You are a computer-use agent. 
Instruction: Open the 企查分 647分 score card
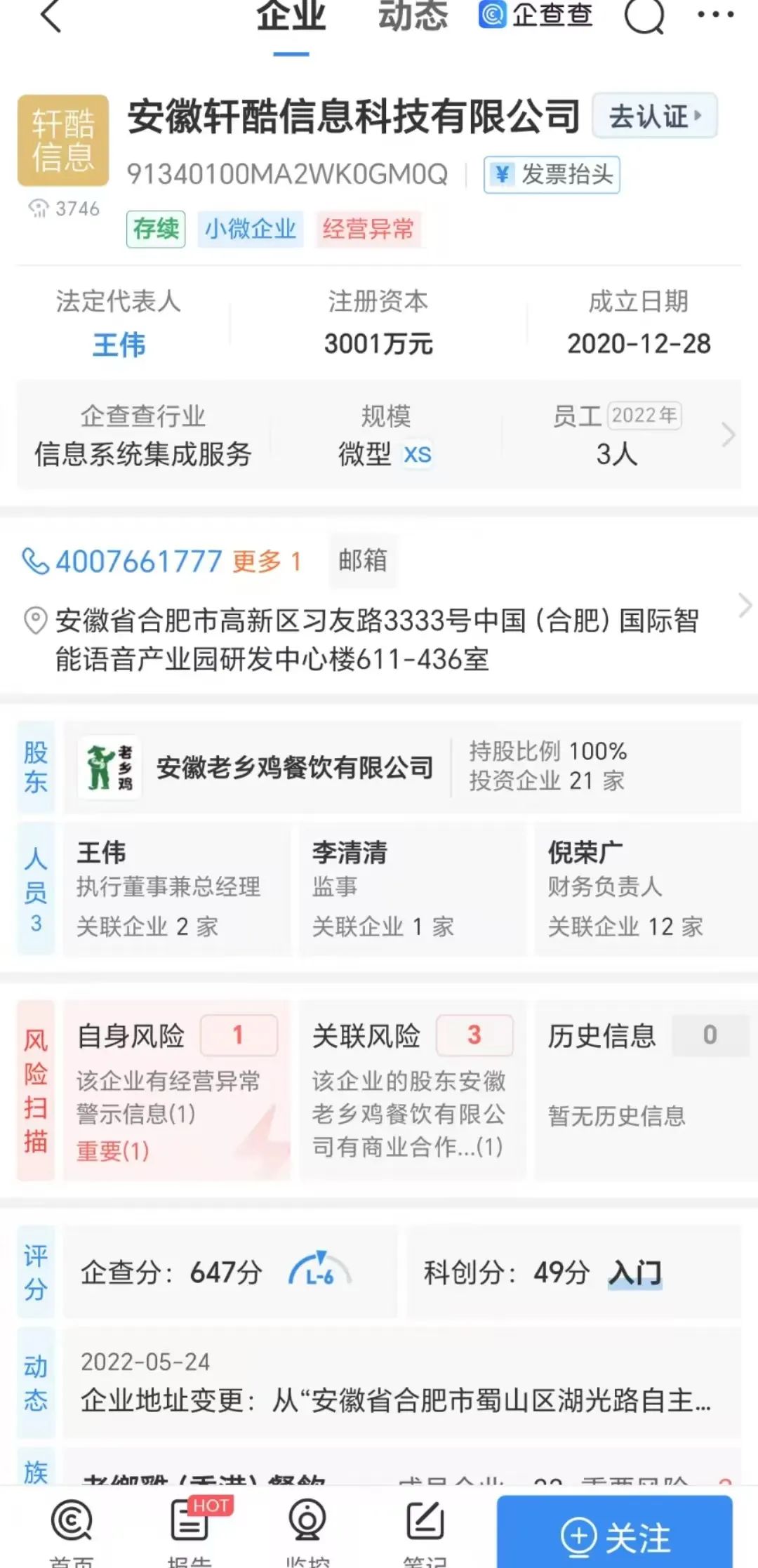pyautogui.click(x=230, y=1272)
